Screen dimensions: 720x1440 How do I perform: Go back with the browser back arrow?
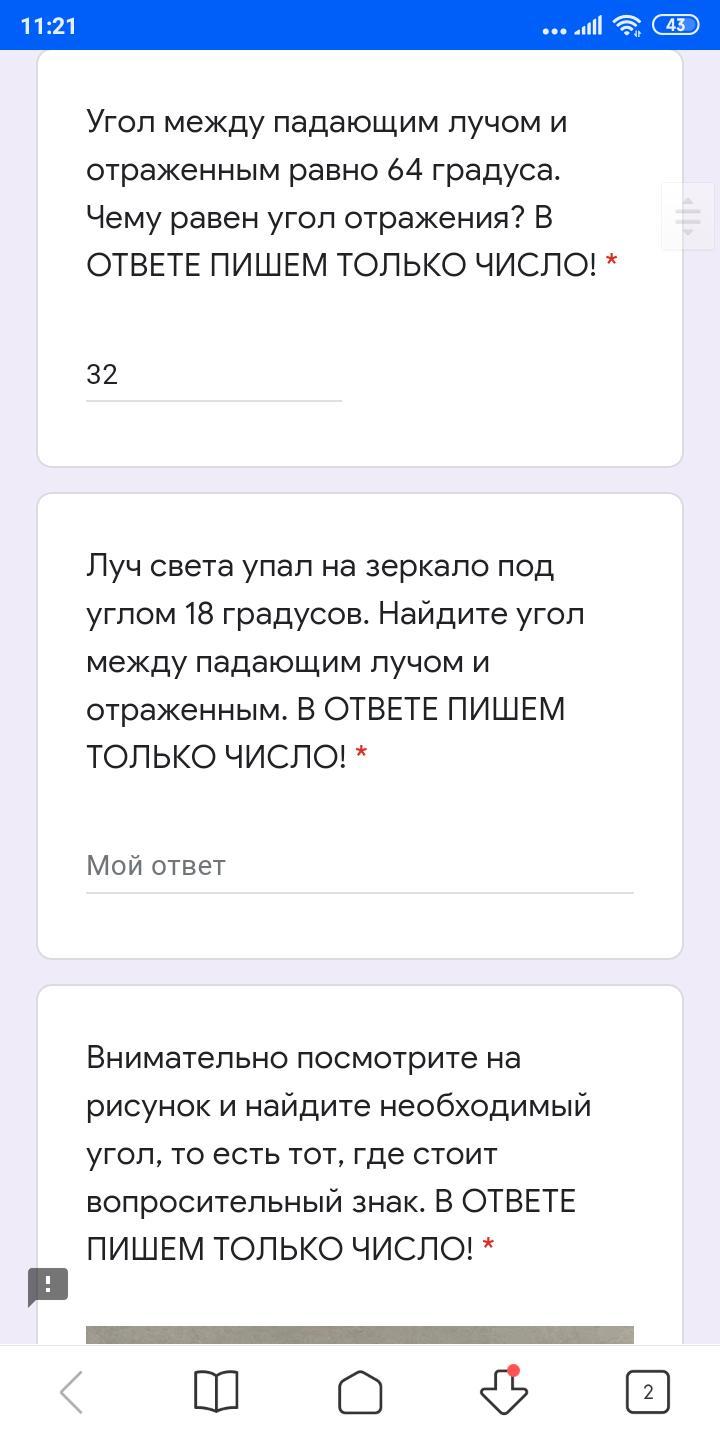[x=71, y=1392]
